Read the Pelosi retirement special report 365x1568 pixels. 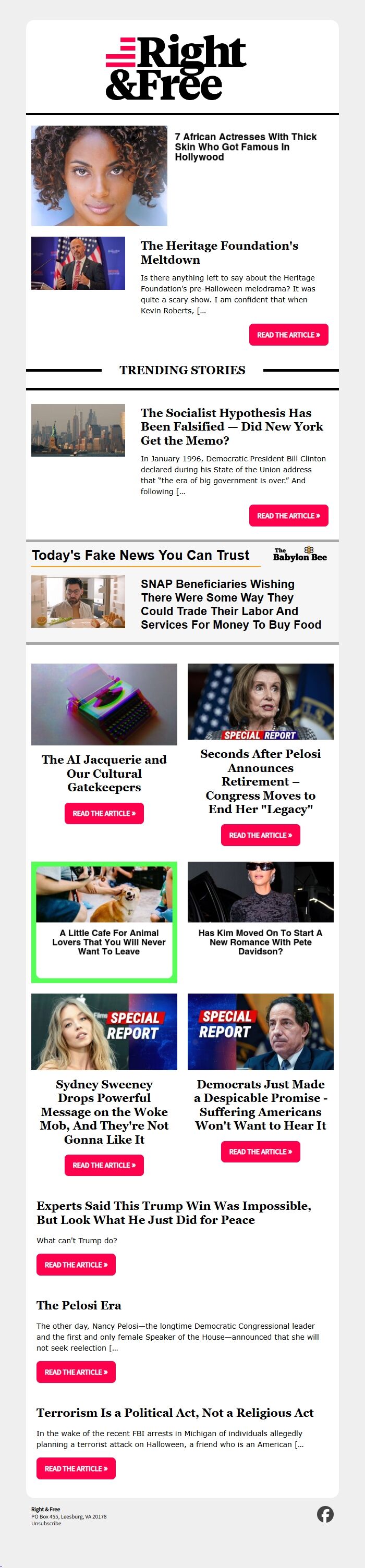pyautogui.click(x=260, y=835)
